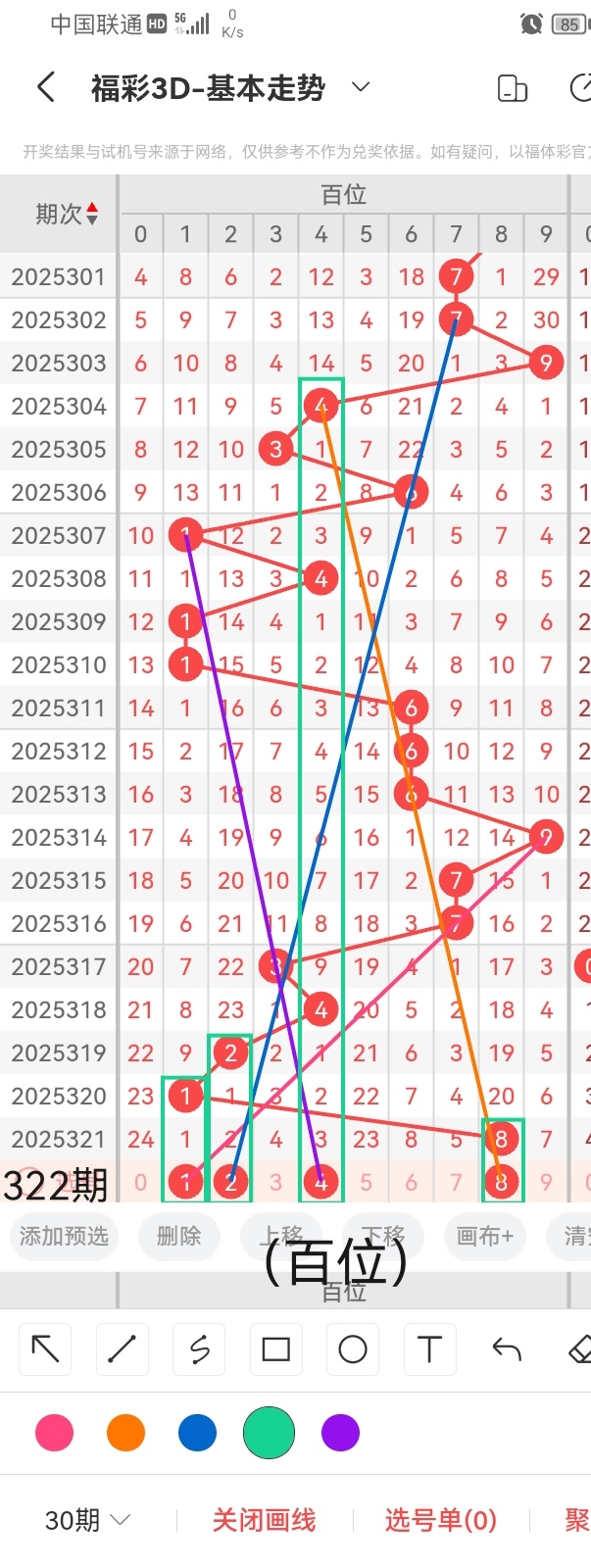Select the arrow drawing tool
Image resolution: width=591 pixels, height=1568 pixels.
coord(45,1349)
